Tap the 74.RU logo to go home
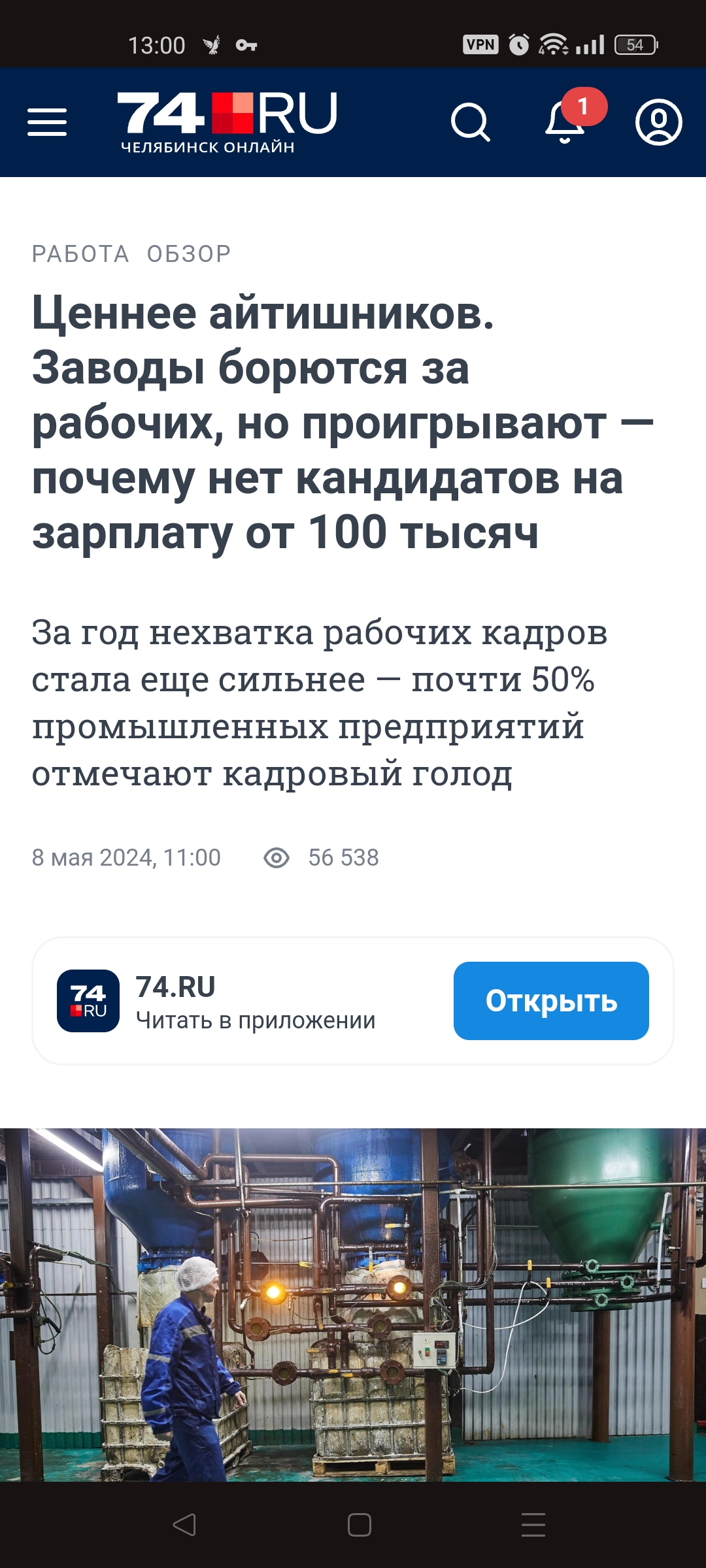706x1568 pixels. tap(227, 122)
